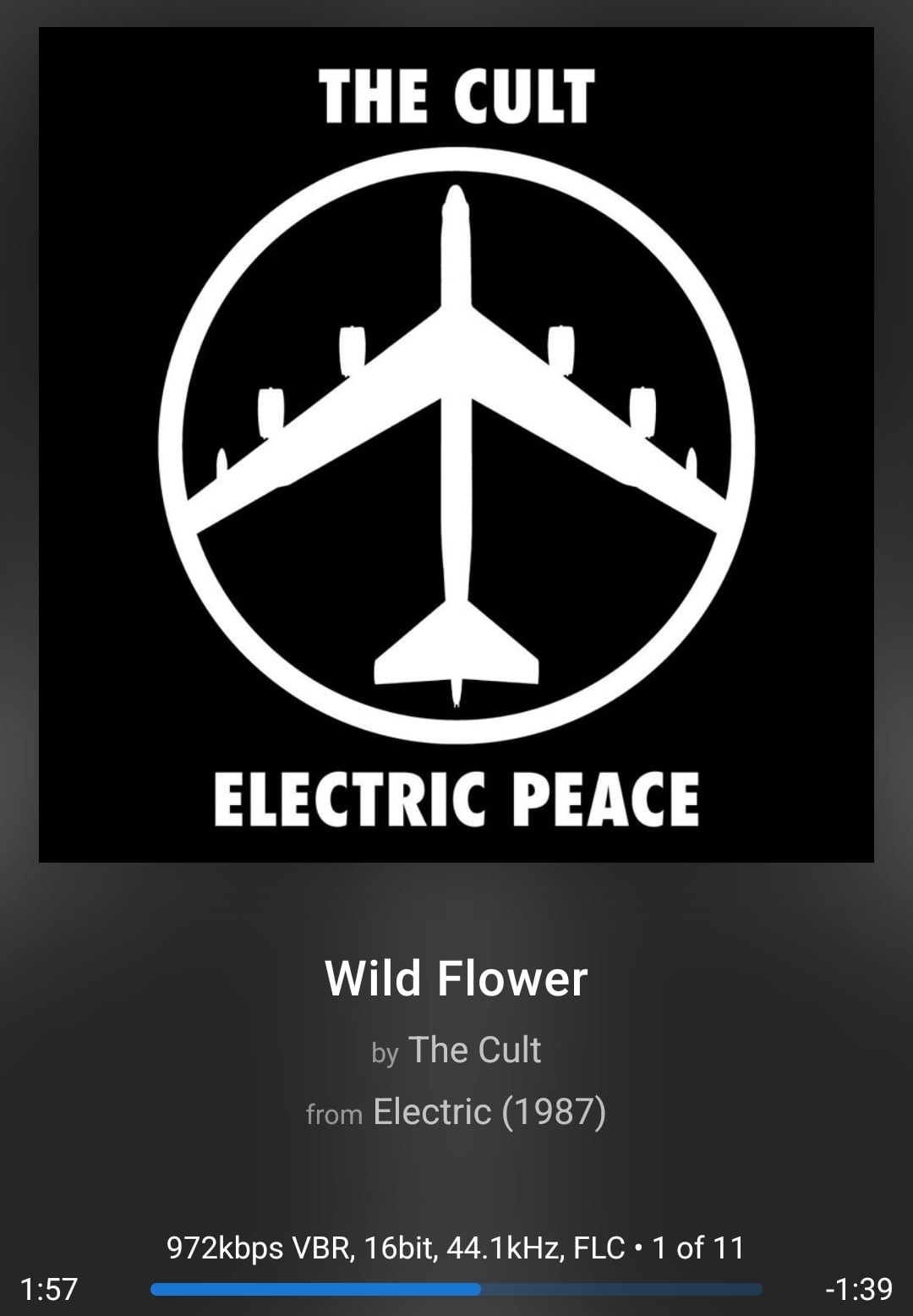Open the album Electric (1987)
913x1316 pixels.
point(489,1111)
